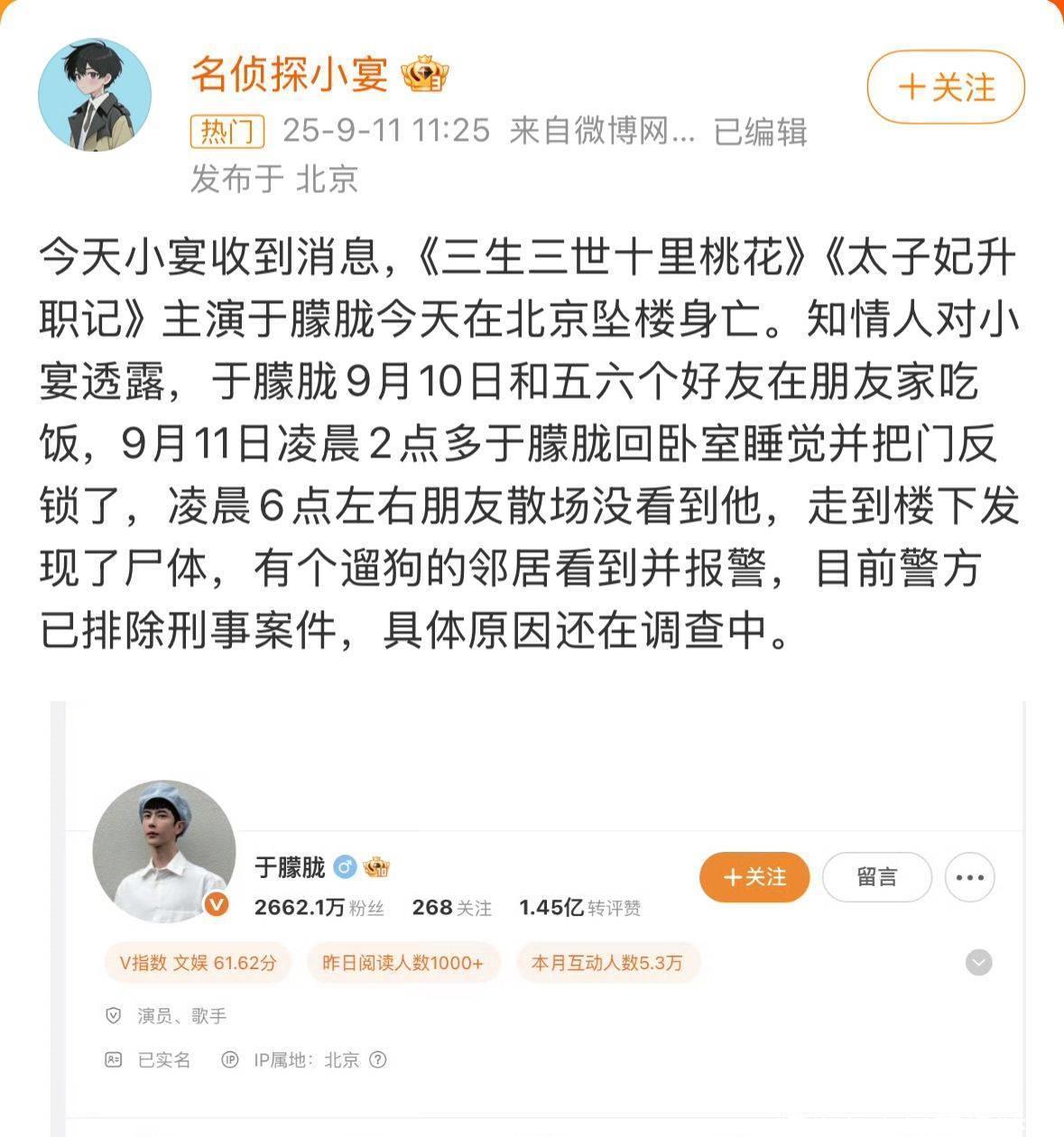Follow 名侦探小宴 with the 关注 button
1064x1137 pixels.
945,88
